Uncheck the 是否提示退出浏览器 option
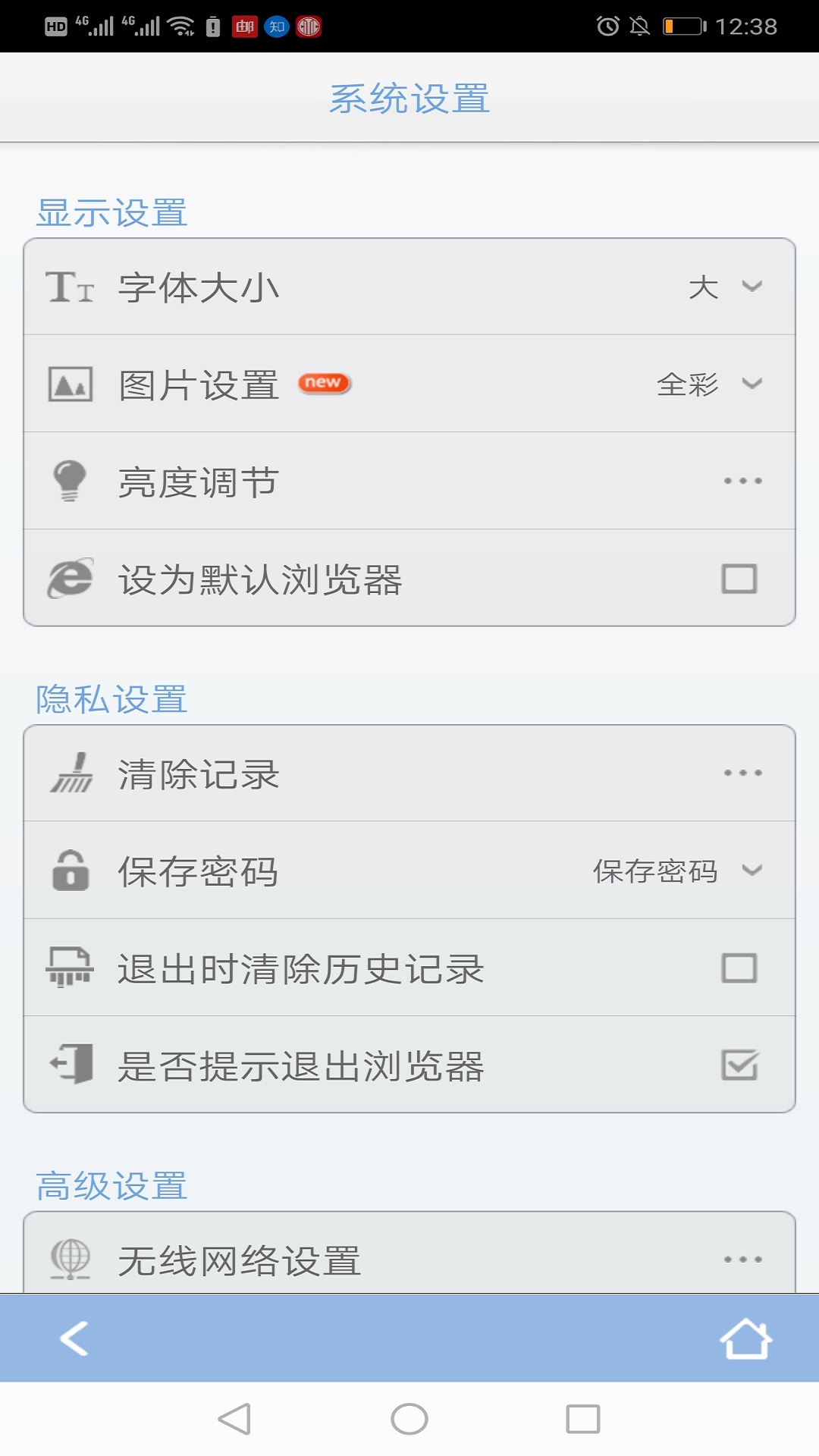This screenshot has height=1456, width=819. (739, 1065)
